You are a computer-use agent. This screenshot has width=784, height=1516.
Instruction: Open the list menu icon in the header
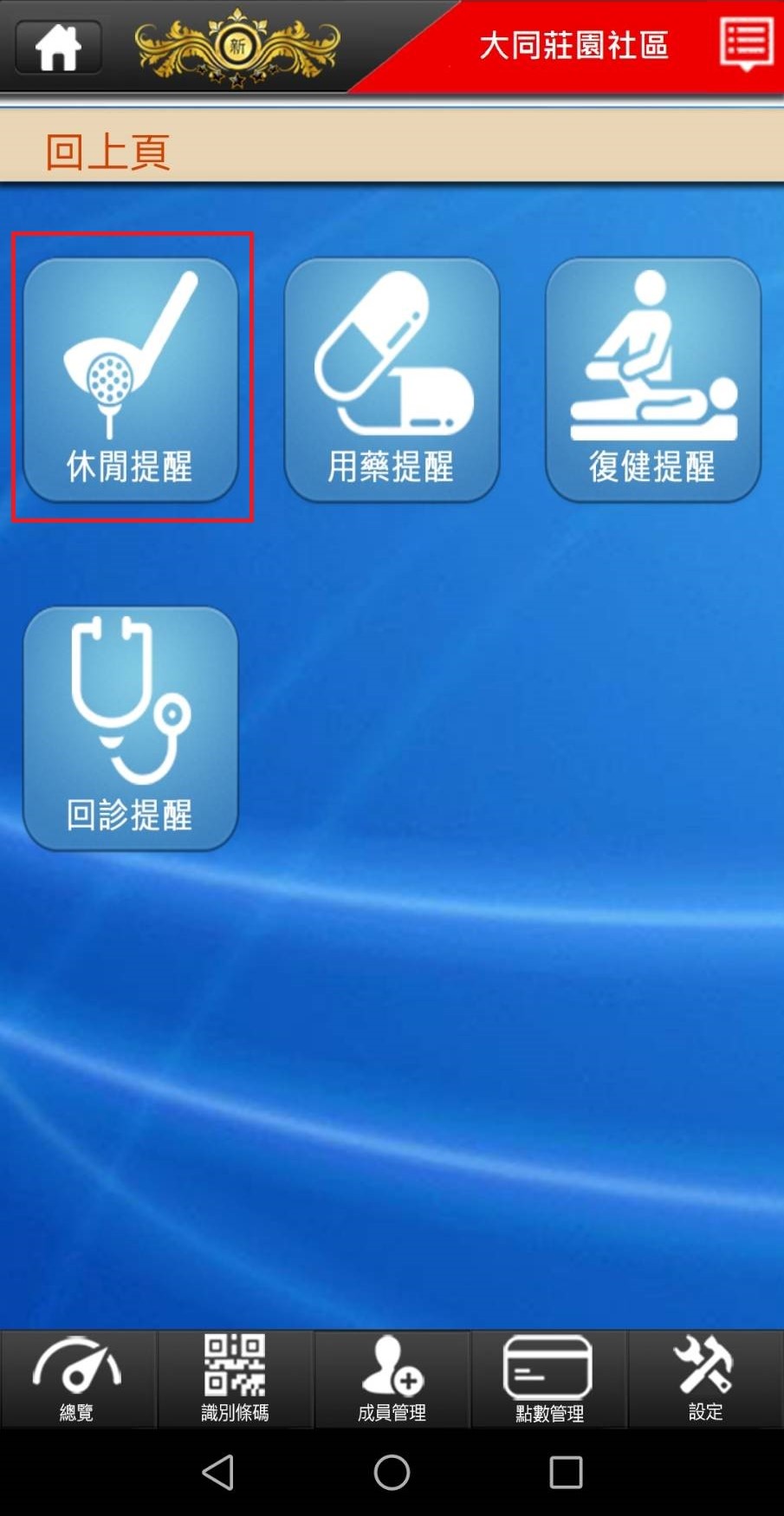tap(746, 44)
